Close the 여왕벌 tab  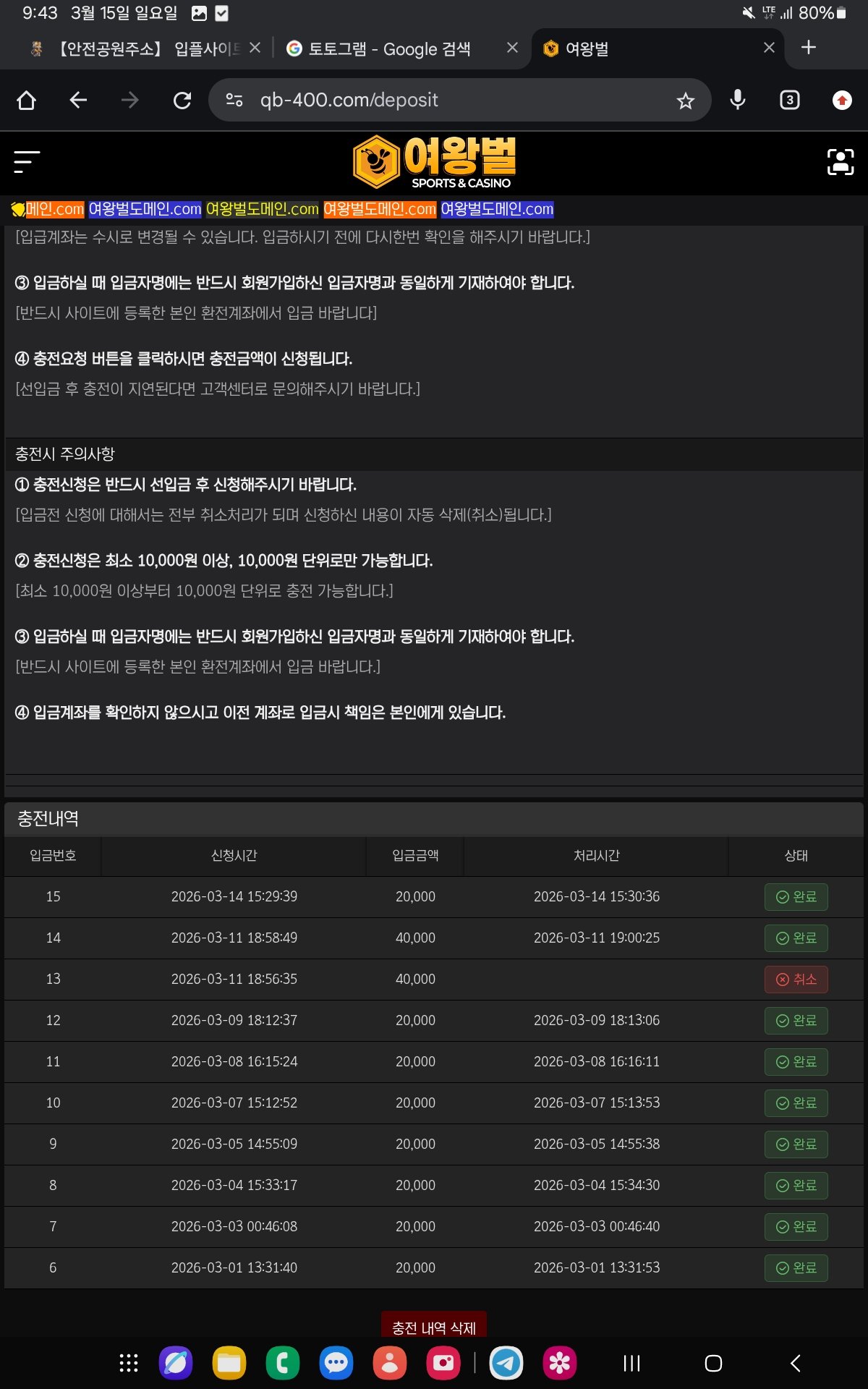pyautogui.click(x=769, y=48)
